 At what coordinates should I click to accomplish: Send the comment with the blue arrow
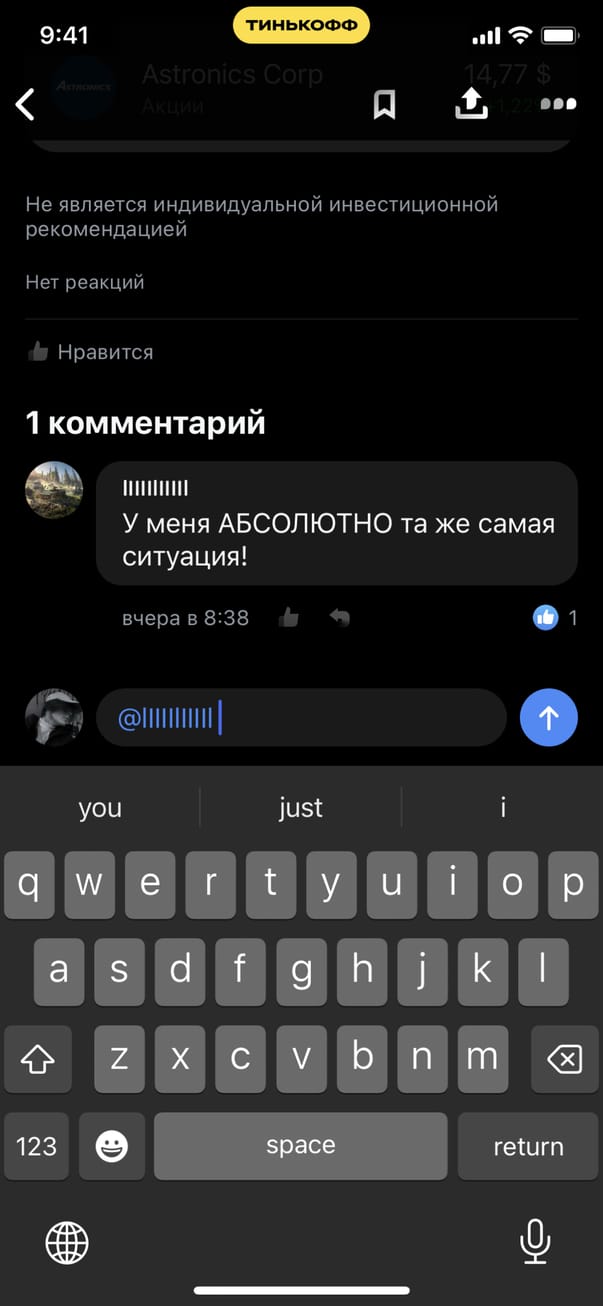click(549, 718)
